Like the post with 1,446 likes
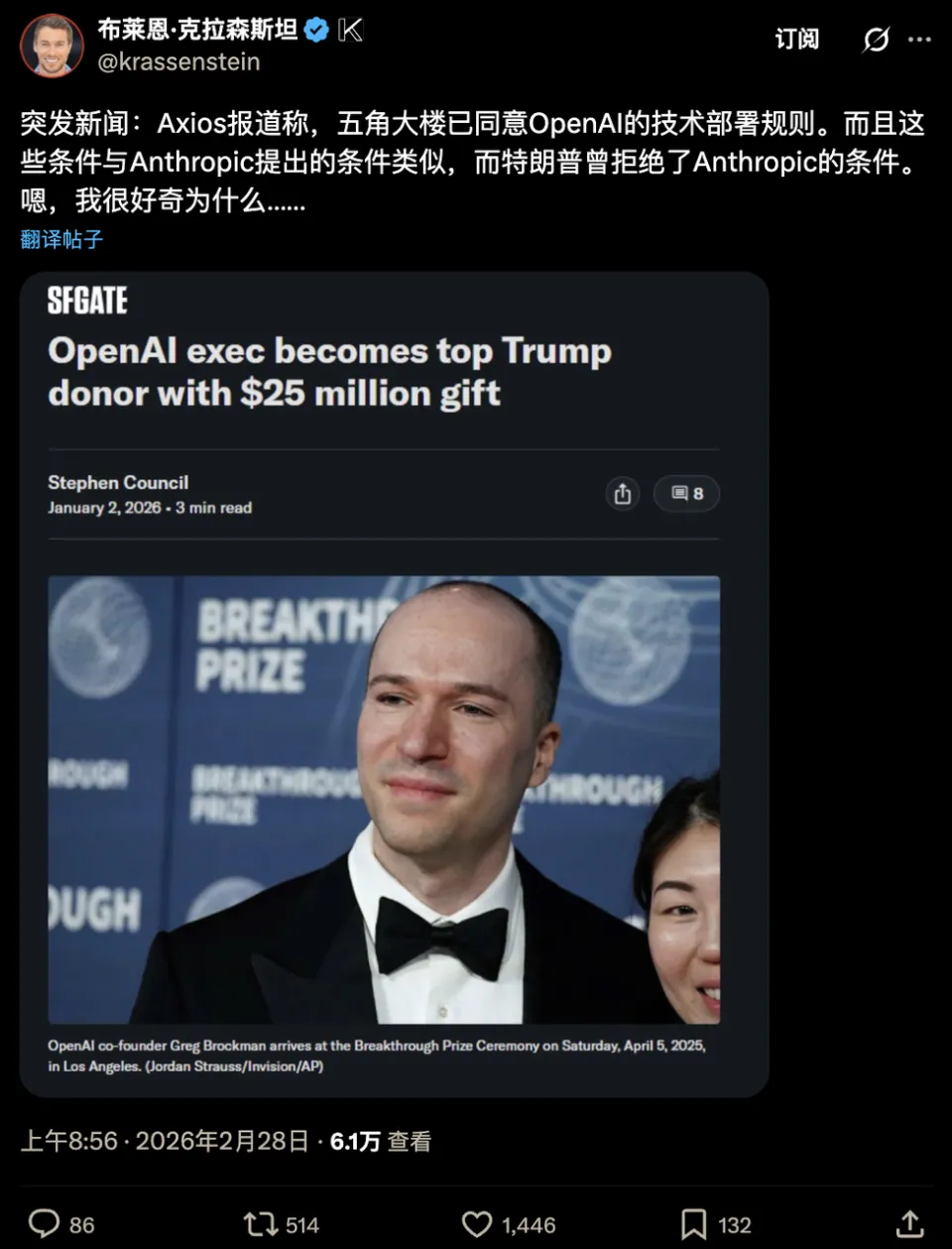The image size is (952, 1249). point(477,1223)
